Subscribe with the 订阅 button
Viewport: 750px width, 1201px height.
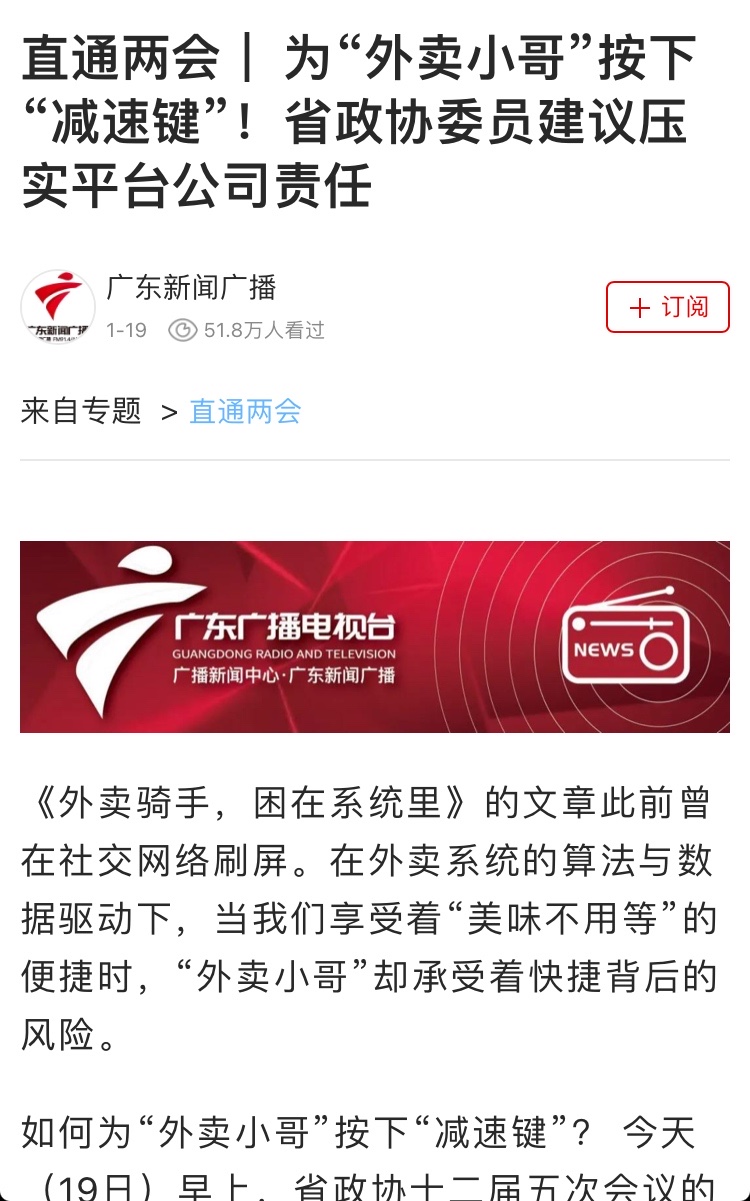[667, 307]
